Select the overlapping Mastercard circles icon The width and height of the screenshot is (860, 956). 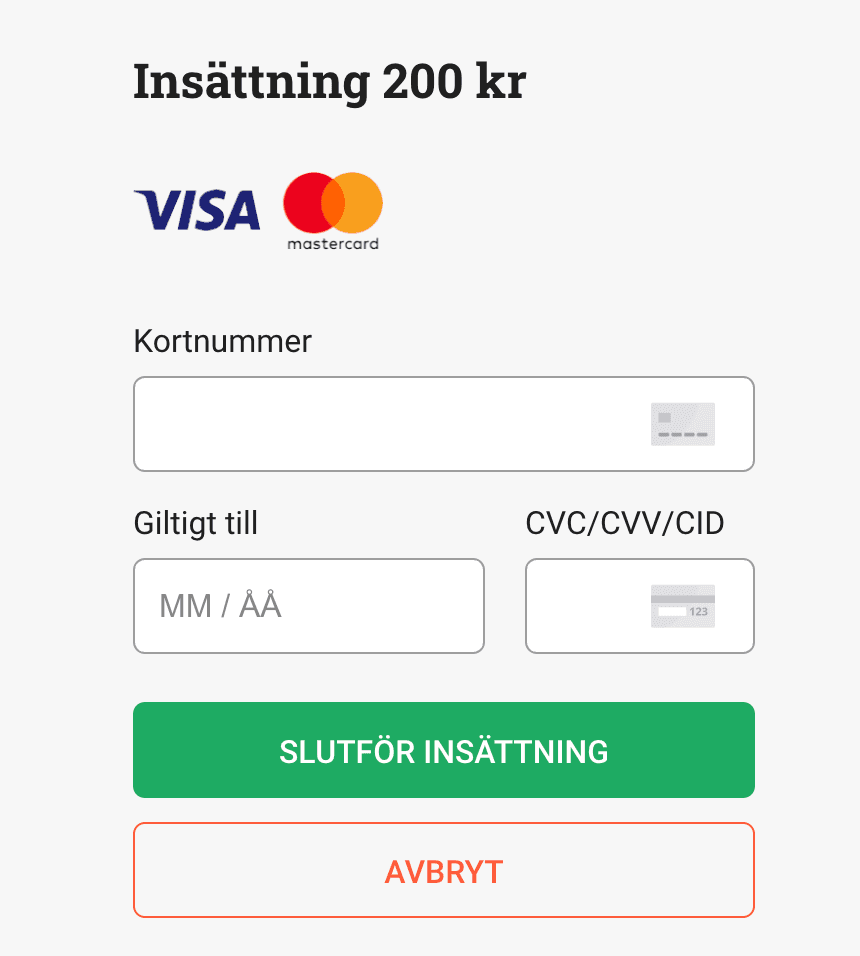tap(333, 200)
